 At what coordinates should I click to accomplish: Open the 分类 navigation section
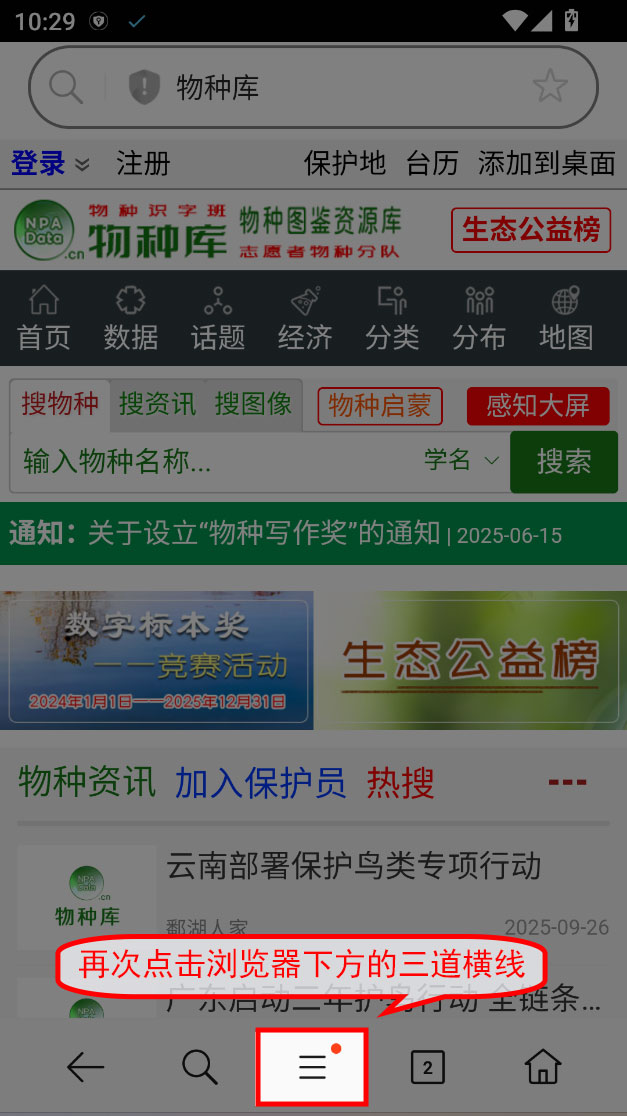392,319
